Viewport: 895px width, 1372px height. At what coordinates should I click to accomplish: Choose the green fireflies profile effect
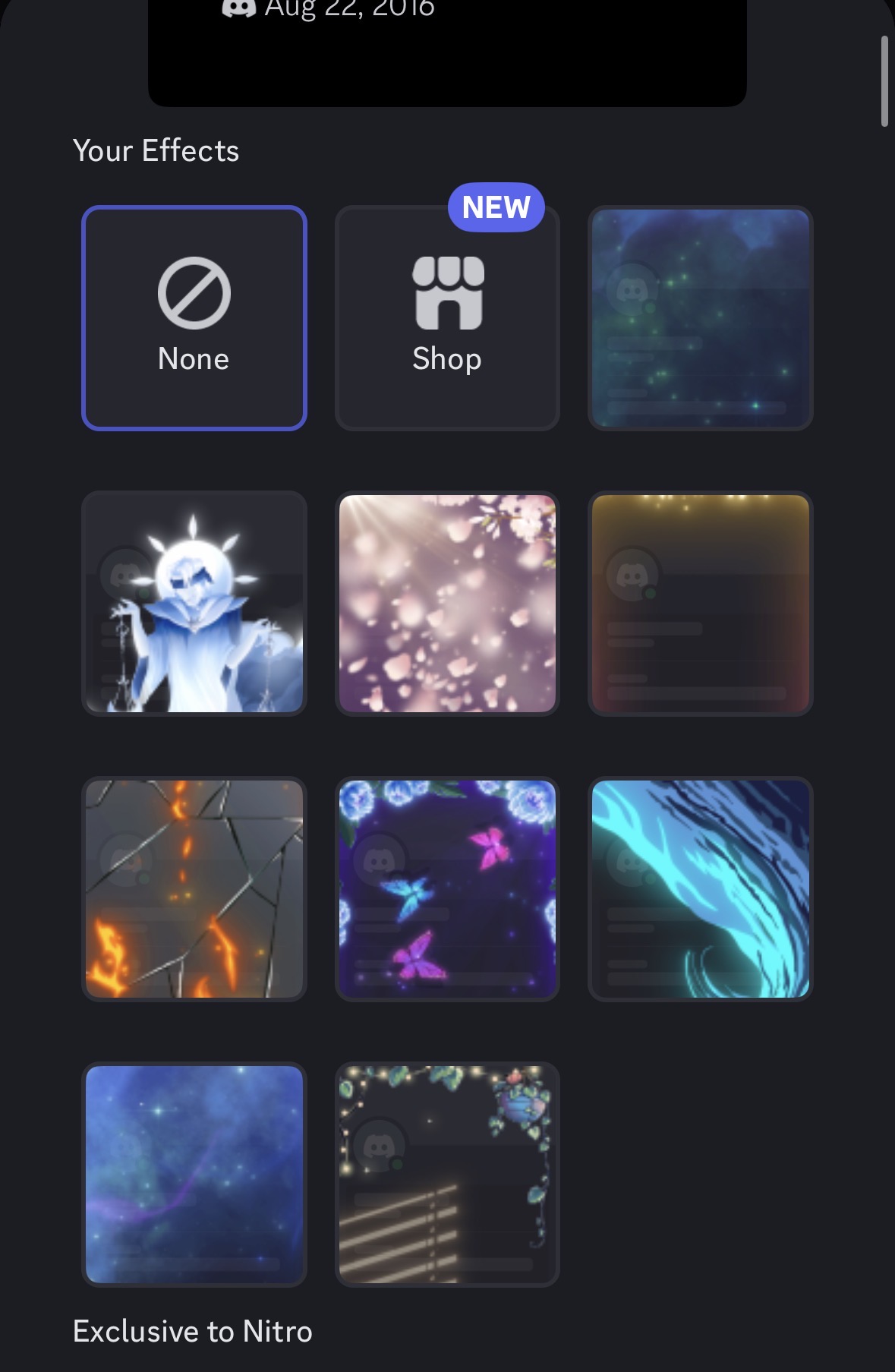pyautogui.click(x=700, y=318)
